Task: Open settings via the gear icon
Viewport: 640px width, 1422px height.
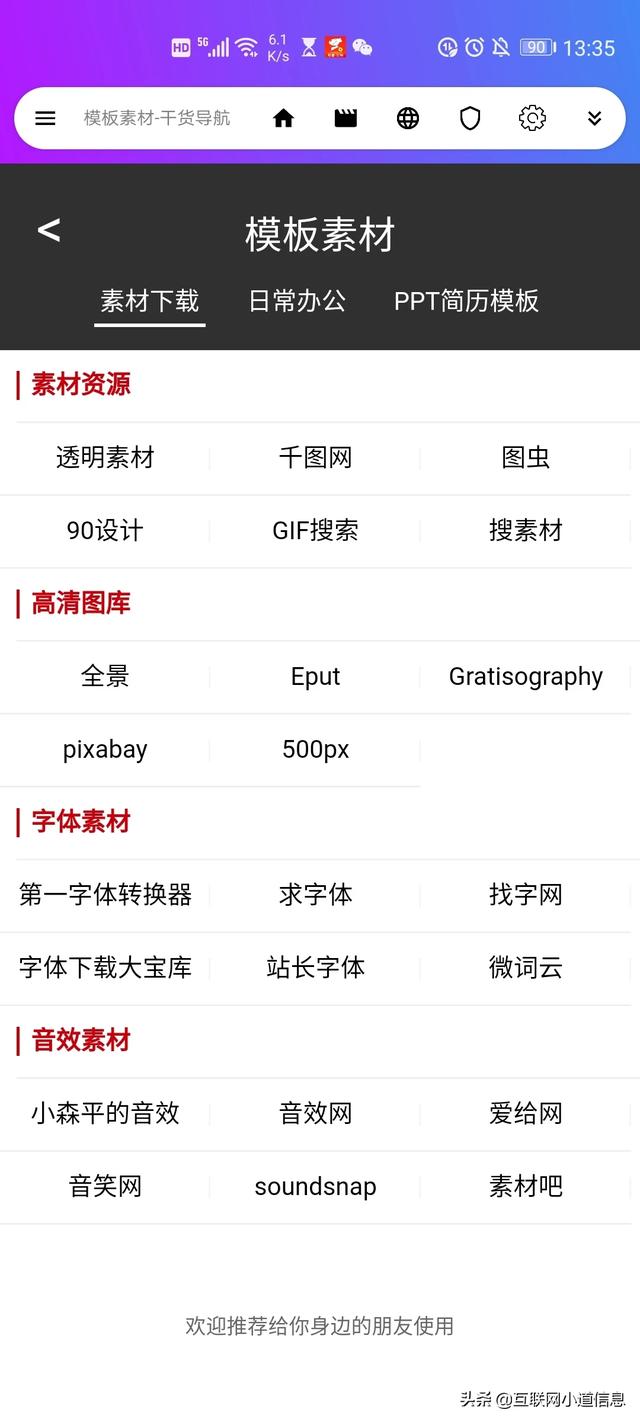Action: [532, 118]
